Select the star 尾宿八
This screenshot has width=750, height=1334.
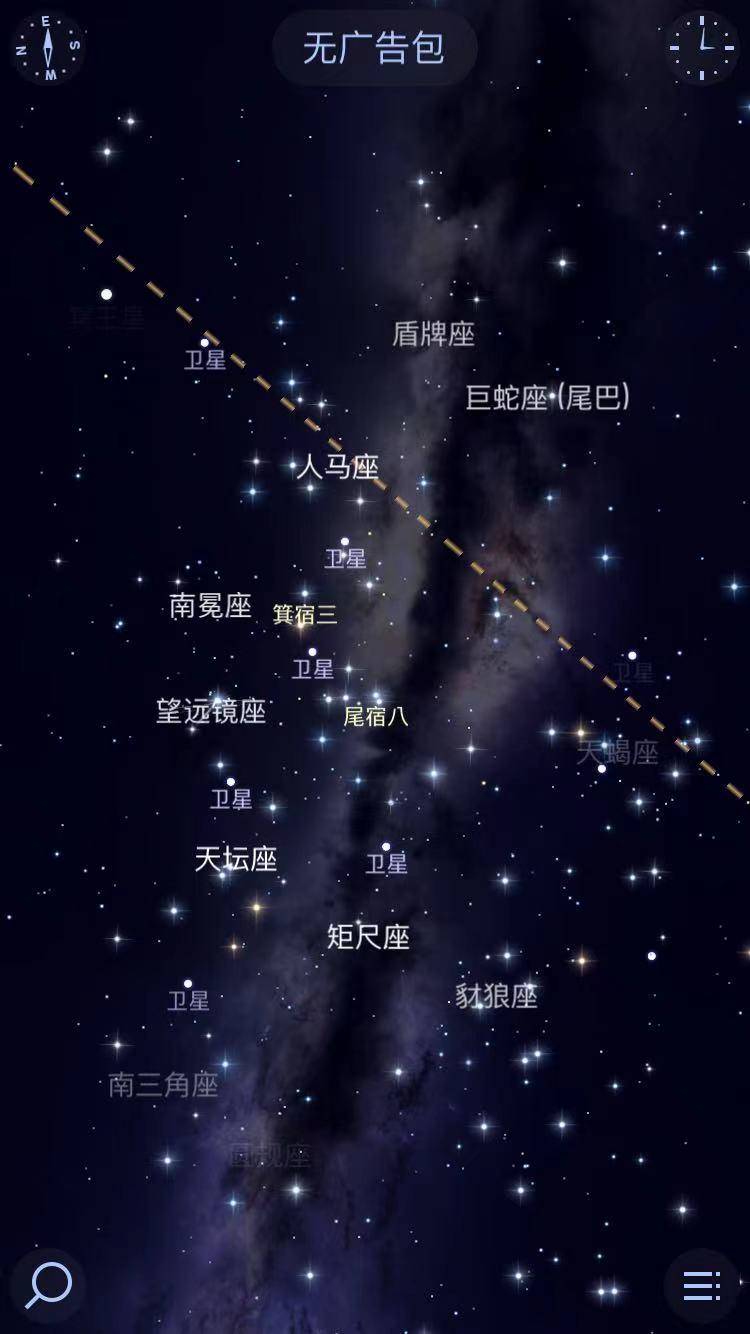[375, 716]
